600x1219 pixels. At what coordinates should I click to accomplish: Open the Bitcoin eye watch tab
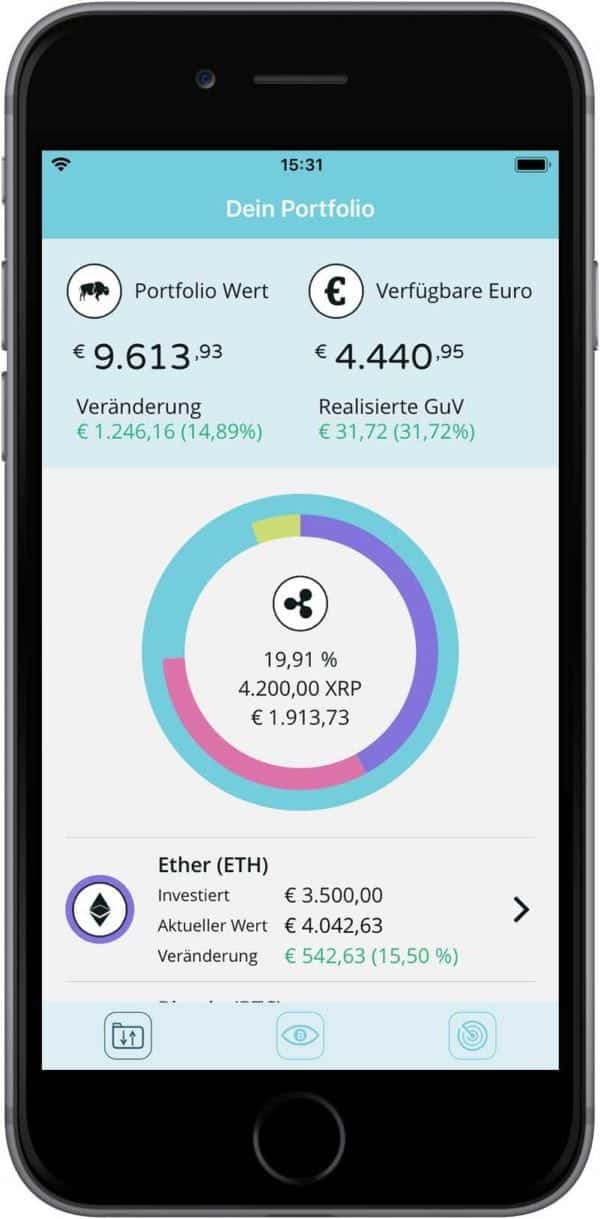(300, 1035)
